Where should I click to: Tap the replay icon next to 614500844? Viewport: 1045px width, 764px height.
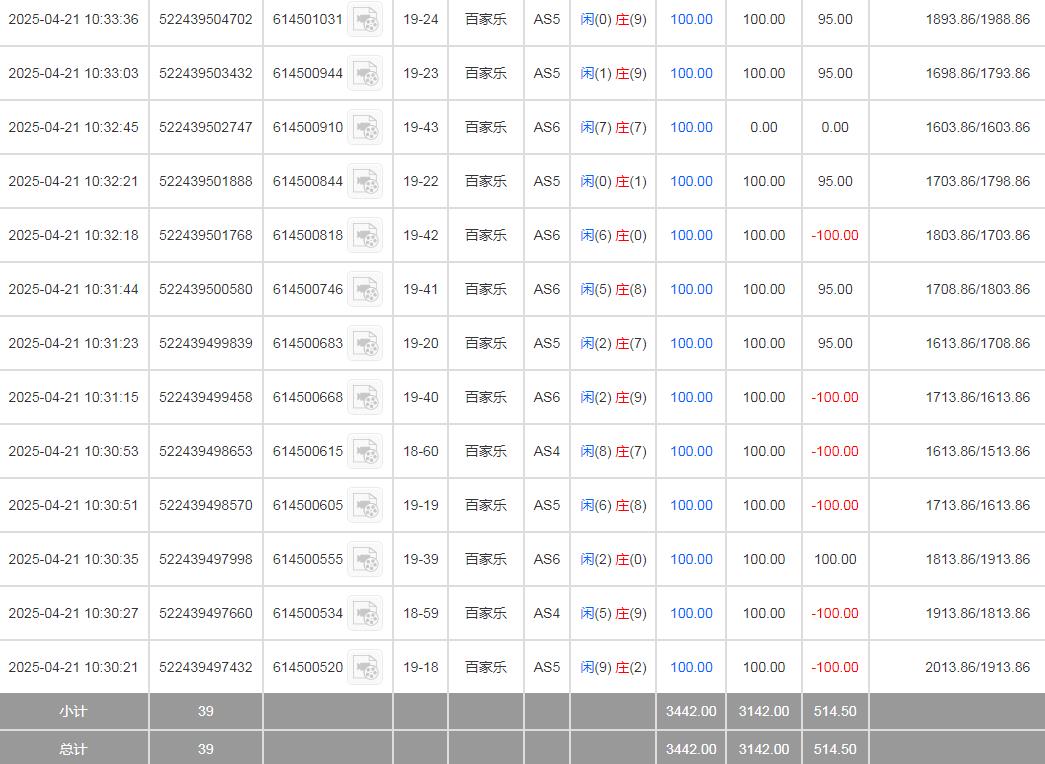coord(365,182)
